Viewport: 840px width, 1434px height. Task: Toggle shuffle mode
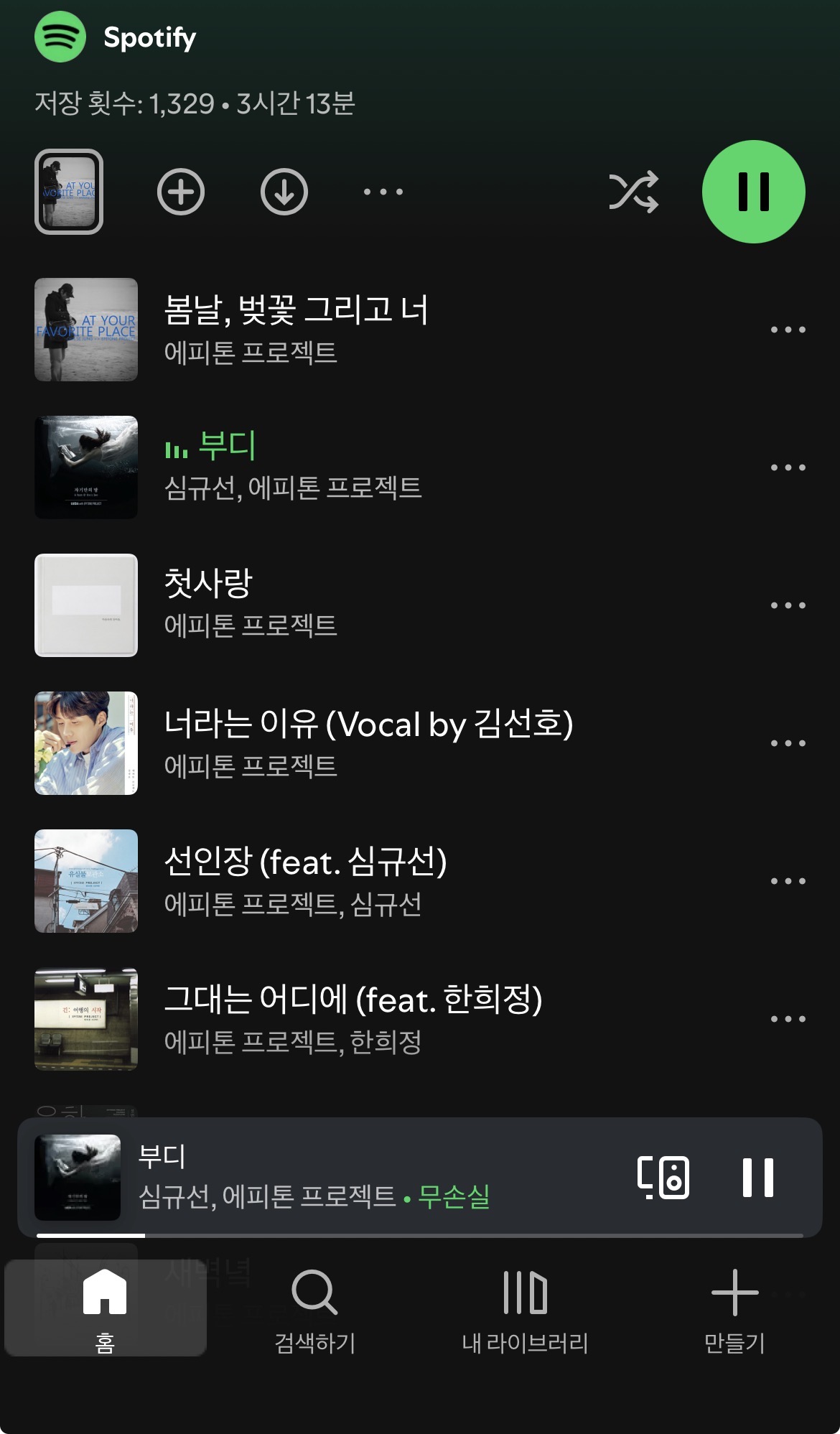[x=633, y=192]
